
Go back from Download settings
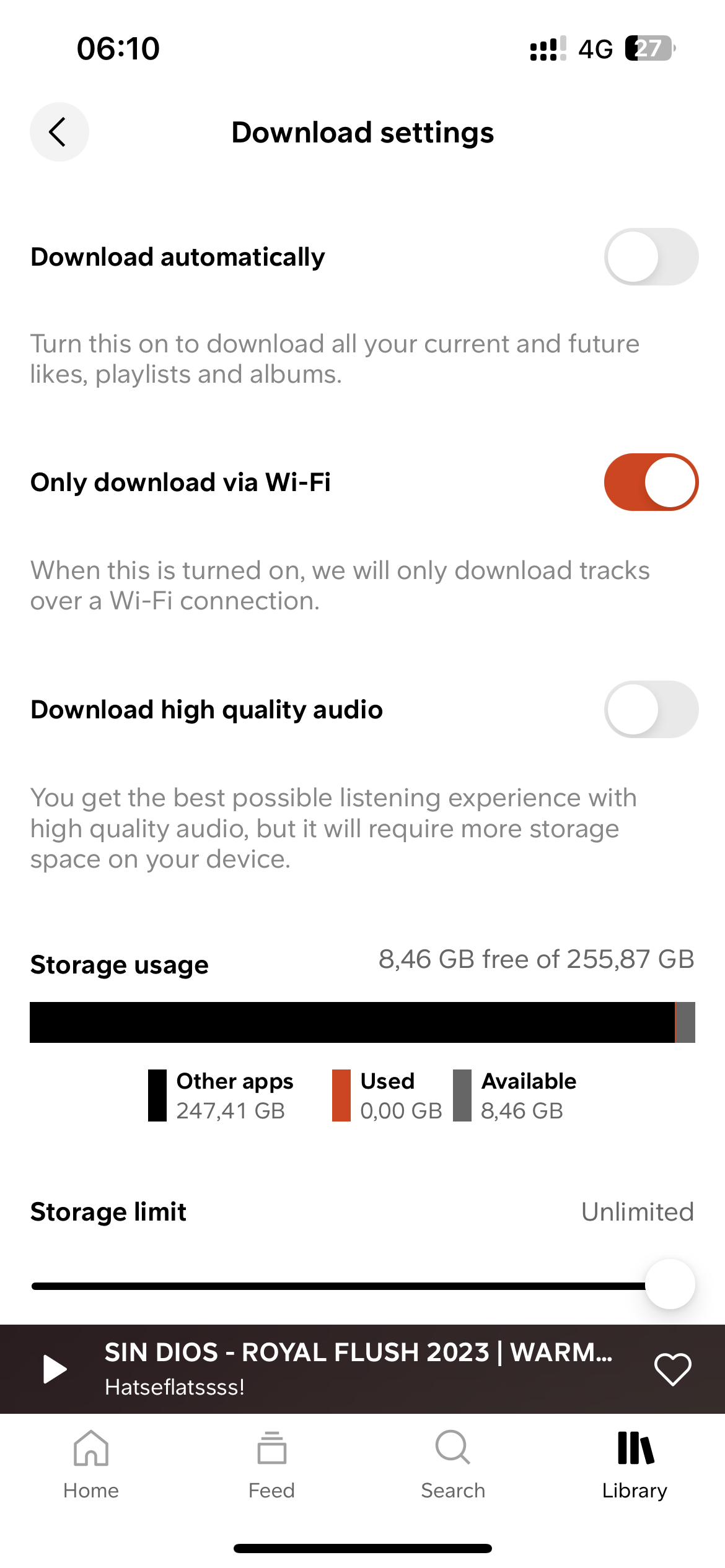59,132
